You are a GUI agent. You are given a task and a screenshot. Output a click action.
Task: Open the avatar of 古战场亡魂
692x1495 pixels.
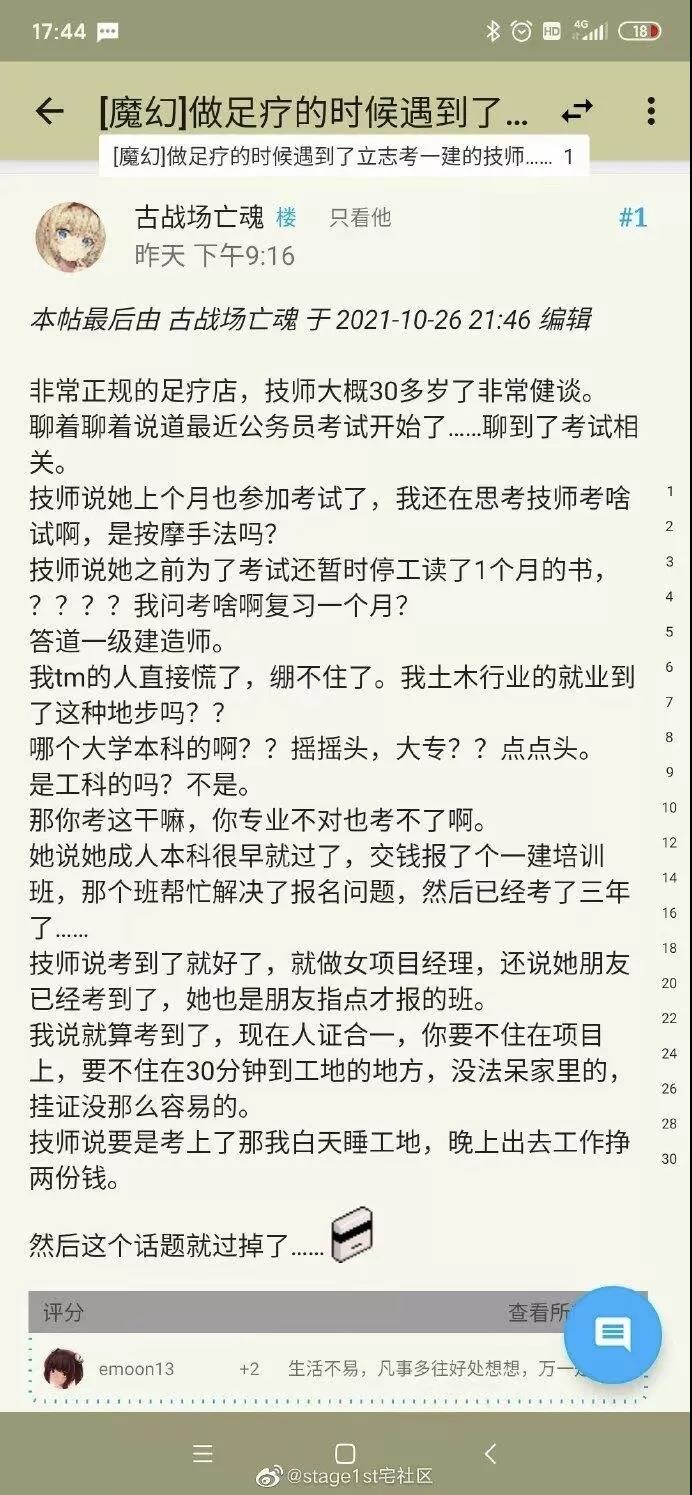tap(70, 237)
